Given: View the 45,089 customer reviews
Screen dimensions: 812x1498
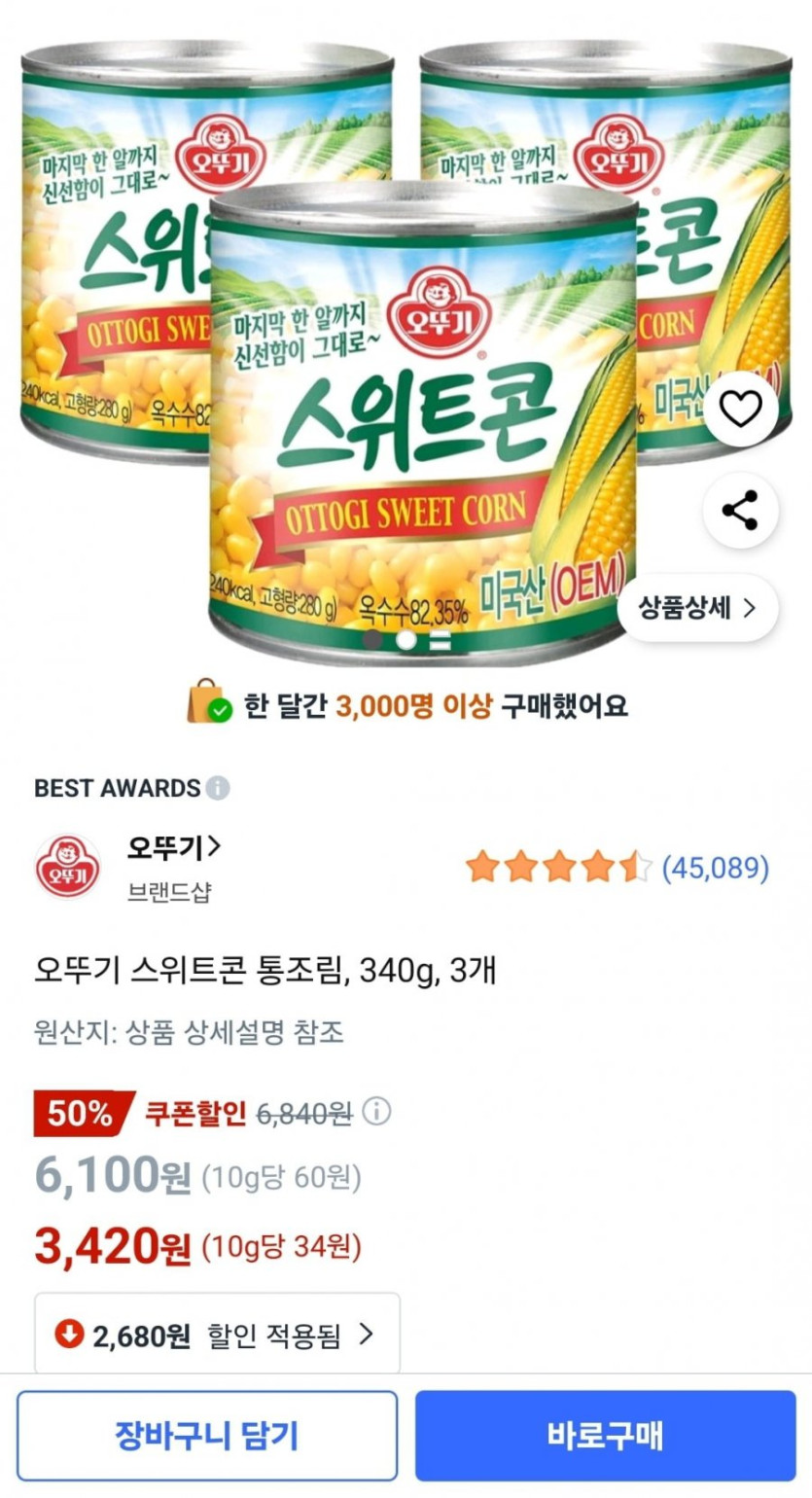Looking at the screenshot, I should (x=715, y=867).
